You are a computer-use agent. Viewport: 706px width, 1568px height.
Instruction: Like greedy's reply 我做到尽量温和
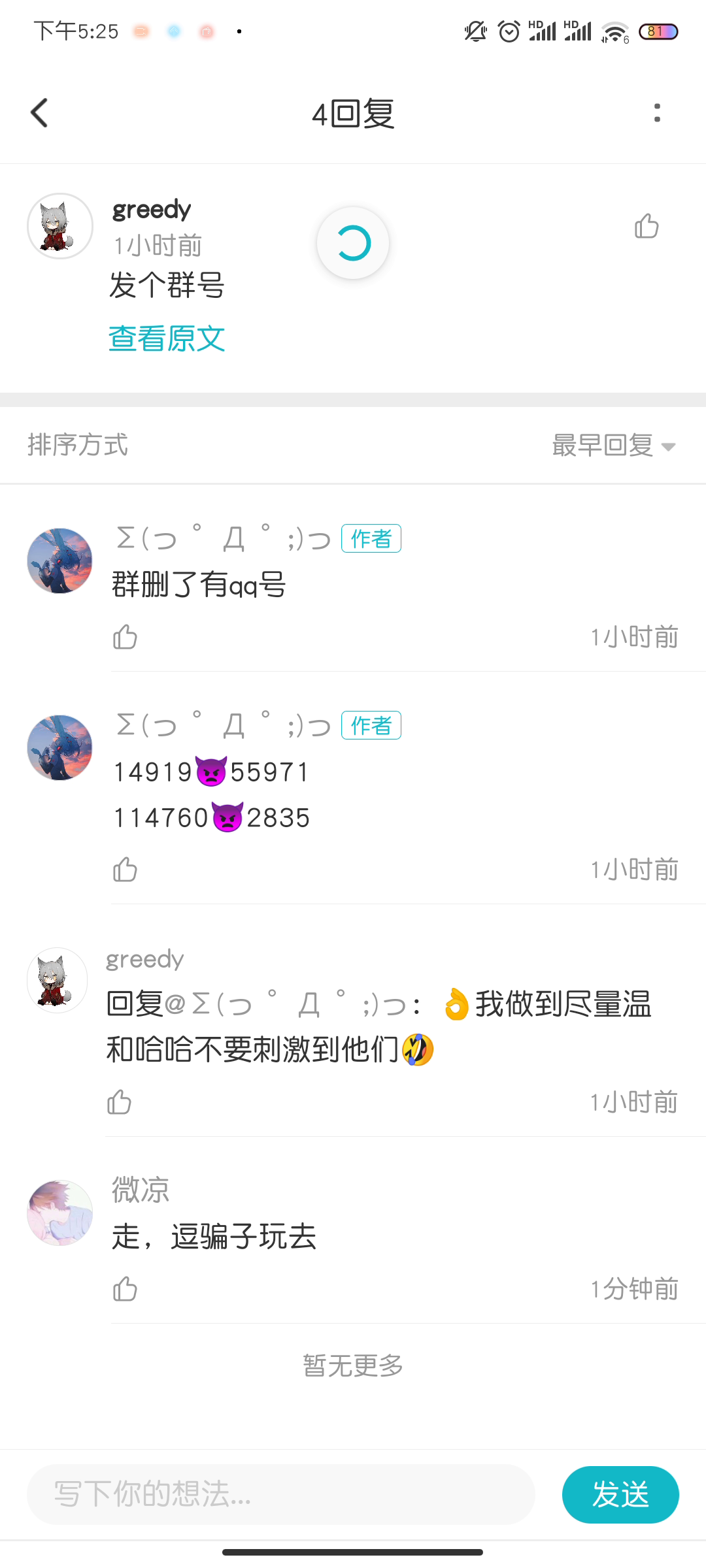tap(120, 1102)
